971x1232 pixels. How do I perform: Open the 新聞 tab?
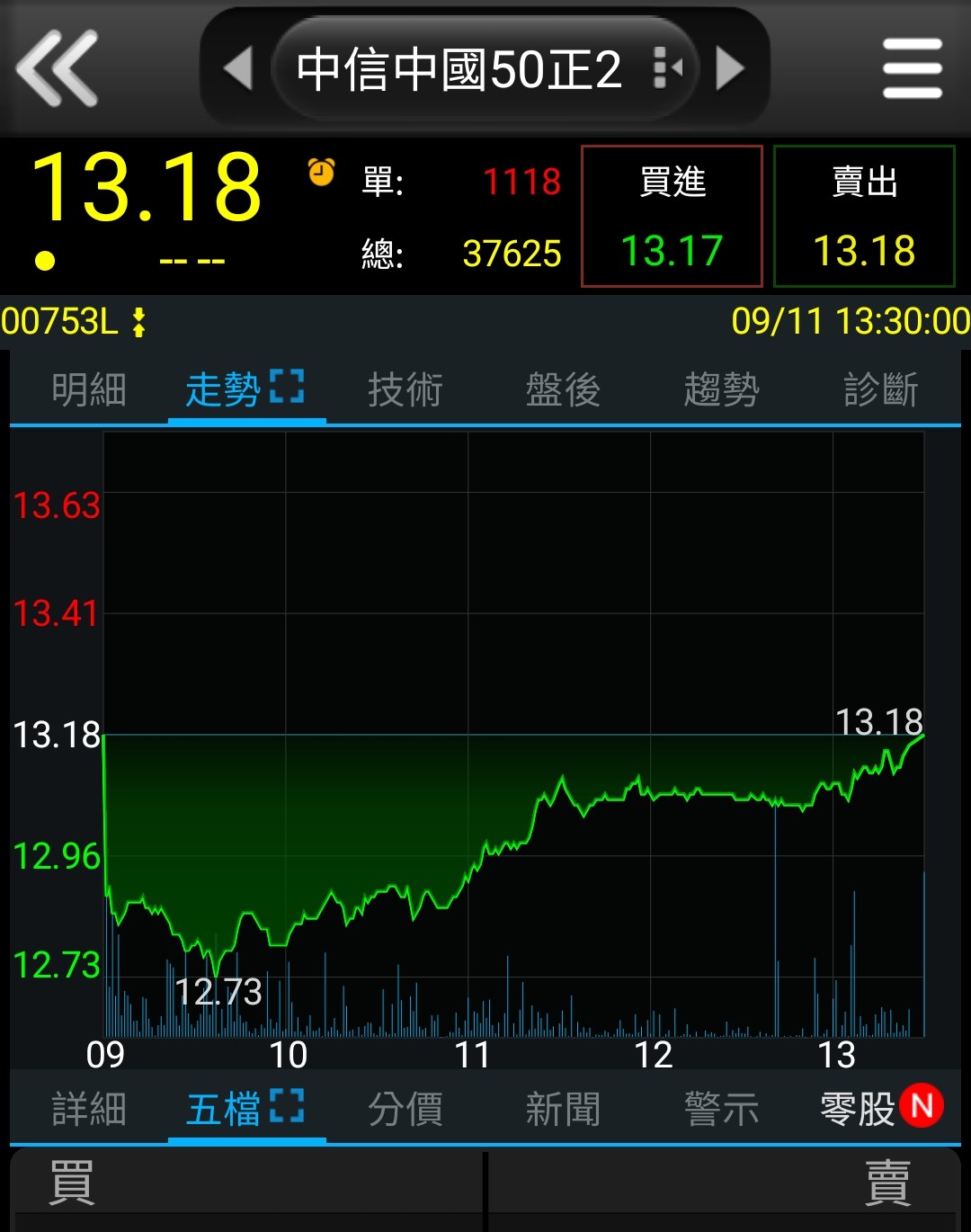coord(563,1109)
